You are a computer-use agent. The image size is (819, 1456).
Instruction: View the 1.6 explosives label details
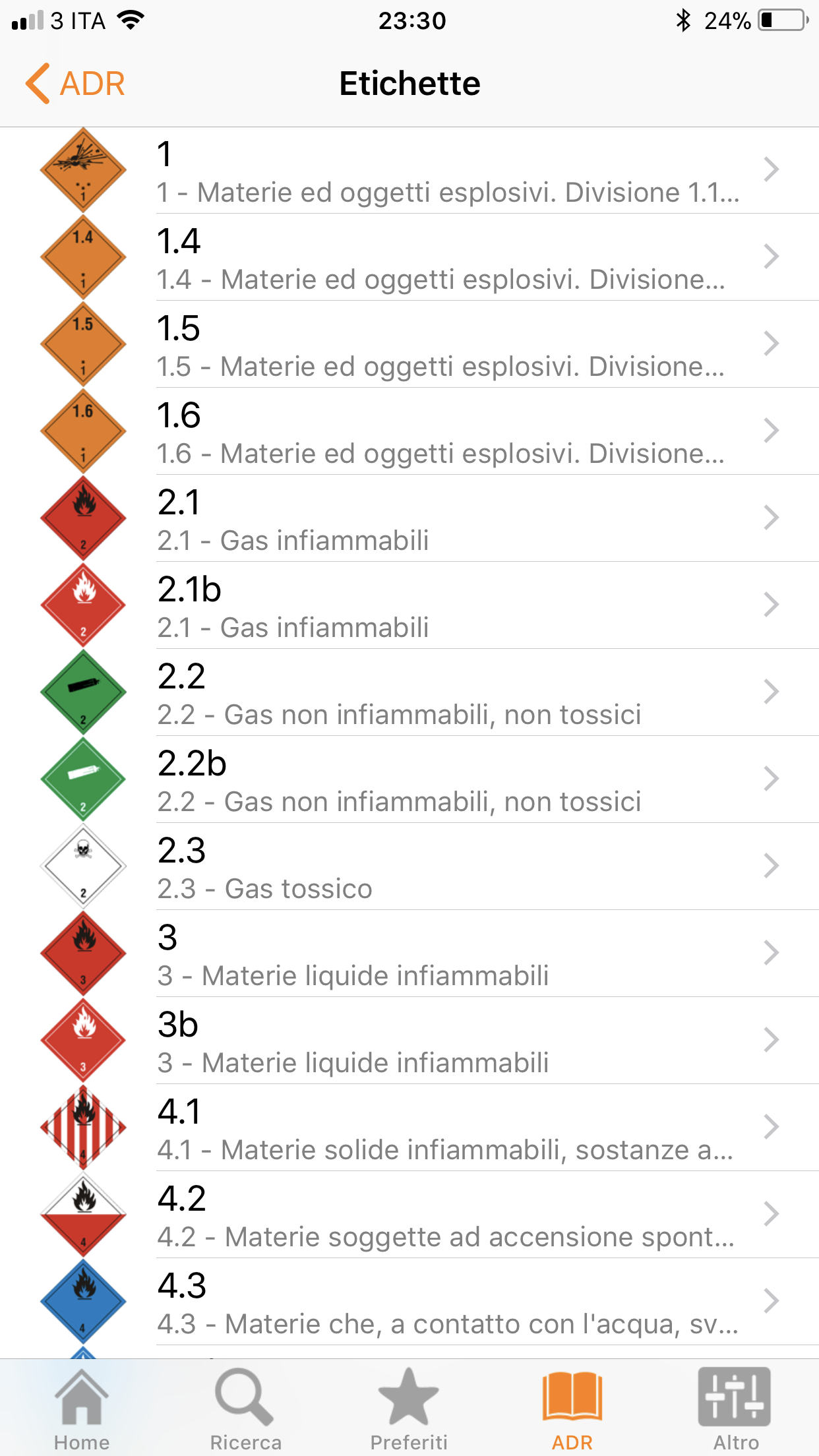click(448, 432)
